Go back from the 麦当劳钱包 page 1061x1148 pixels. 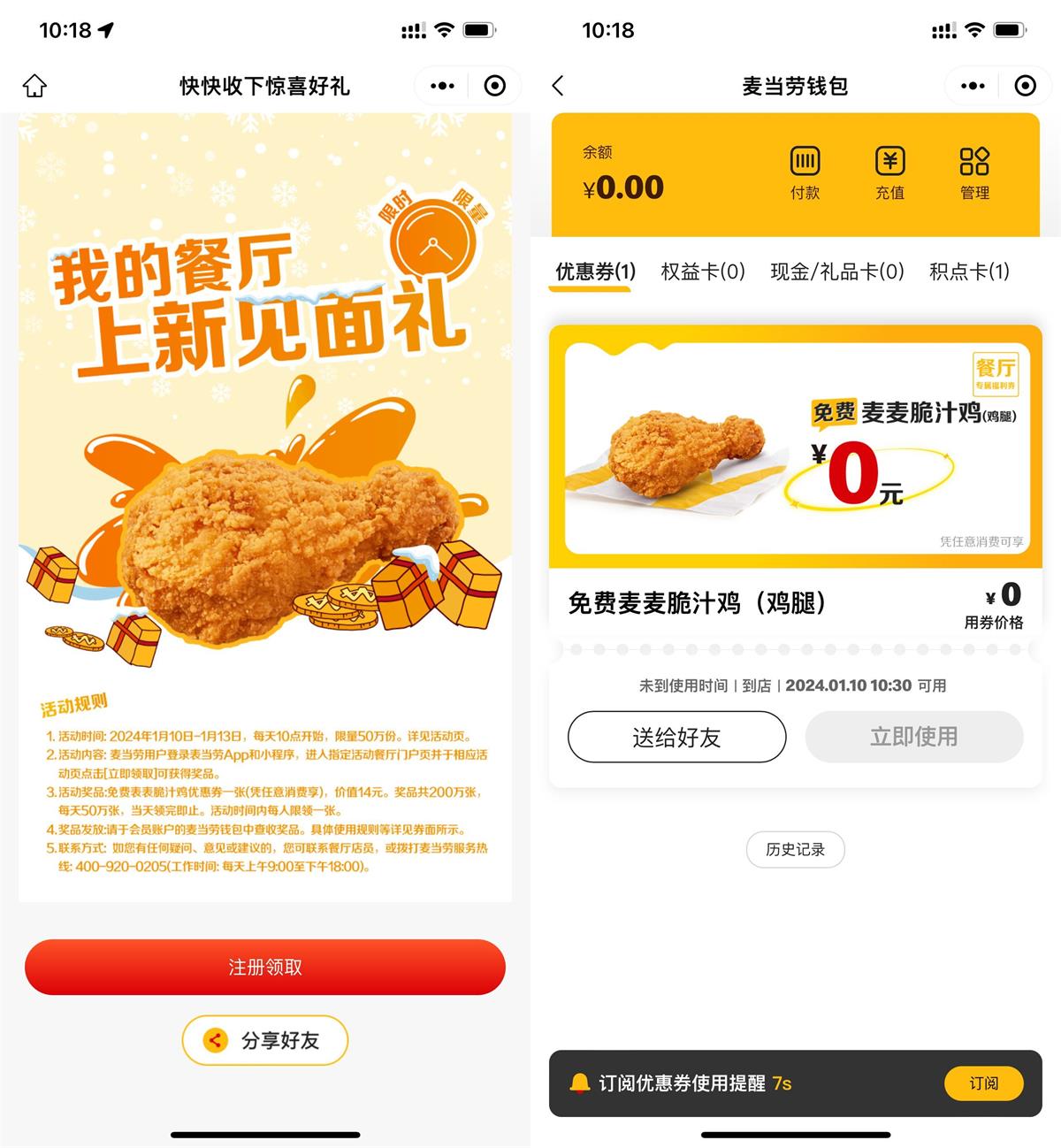point(558,86)
